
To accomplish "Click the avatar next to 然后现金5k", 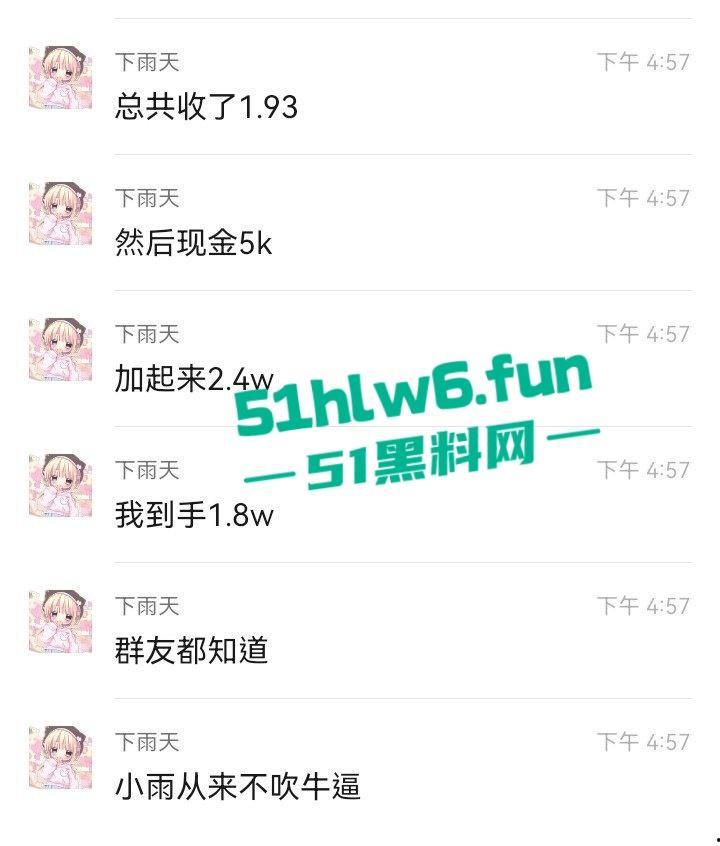I will (62, 210).
